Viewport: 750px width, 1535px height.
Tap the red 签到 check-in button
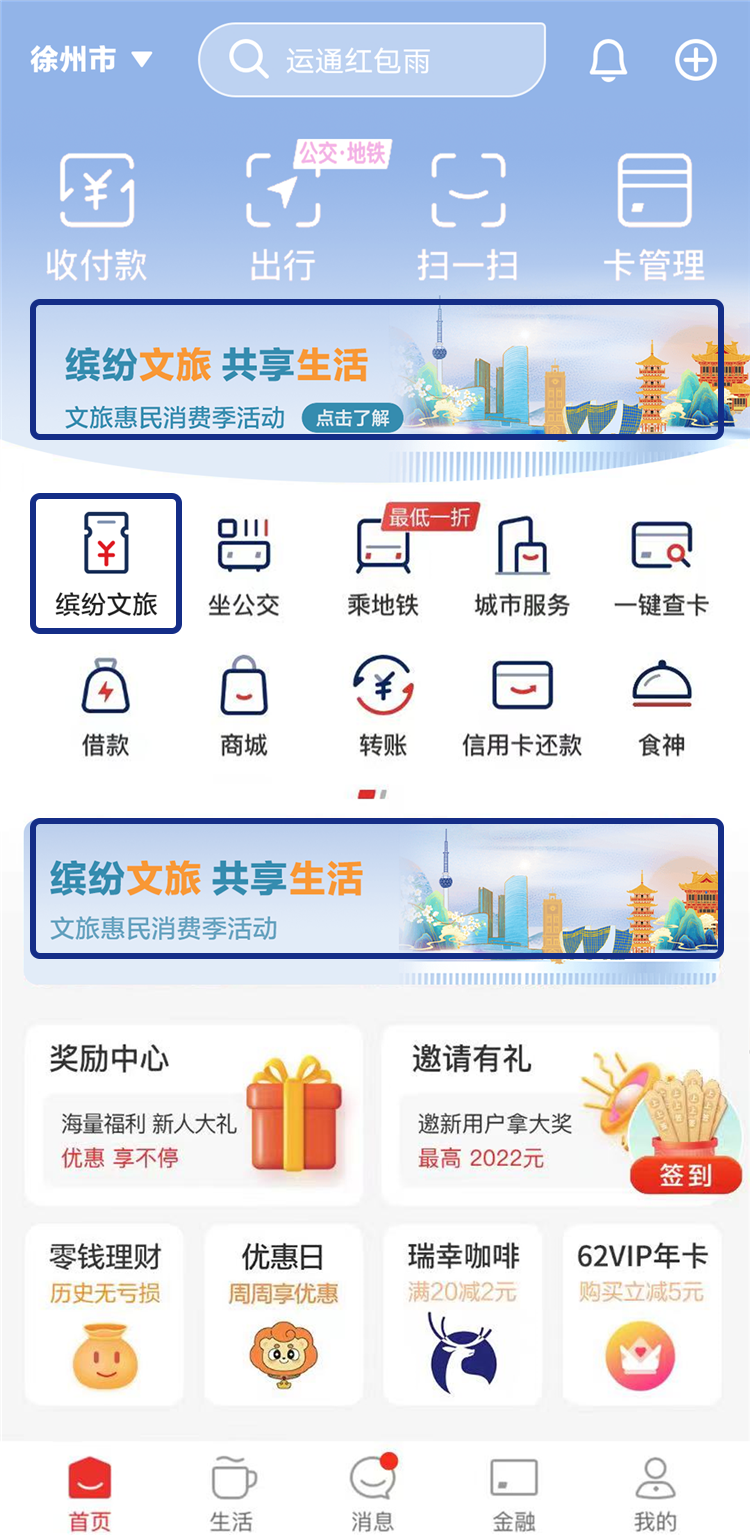(x=685, y=1174)
